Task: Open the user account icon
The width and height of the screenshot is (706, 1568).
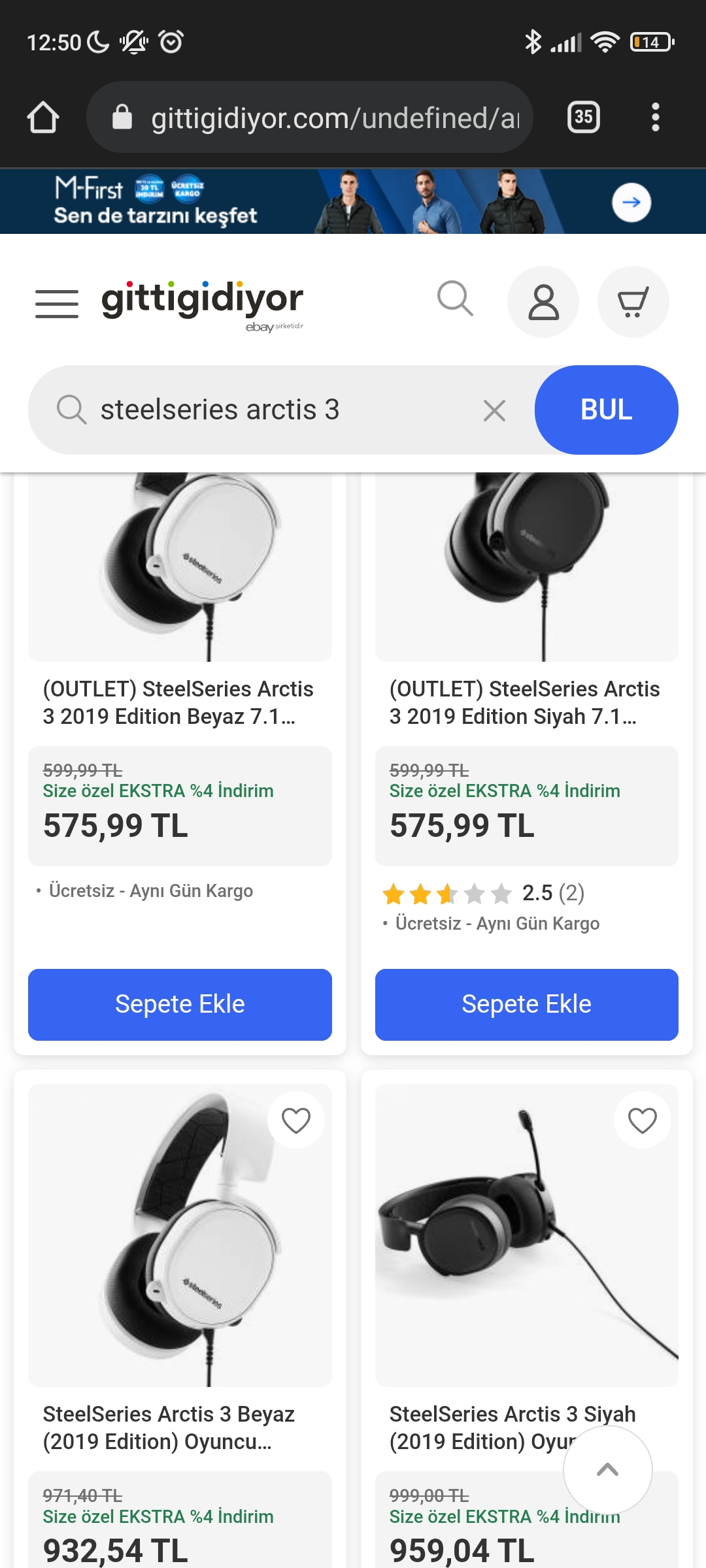Action: point(543,302)
